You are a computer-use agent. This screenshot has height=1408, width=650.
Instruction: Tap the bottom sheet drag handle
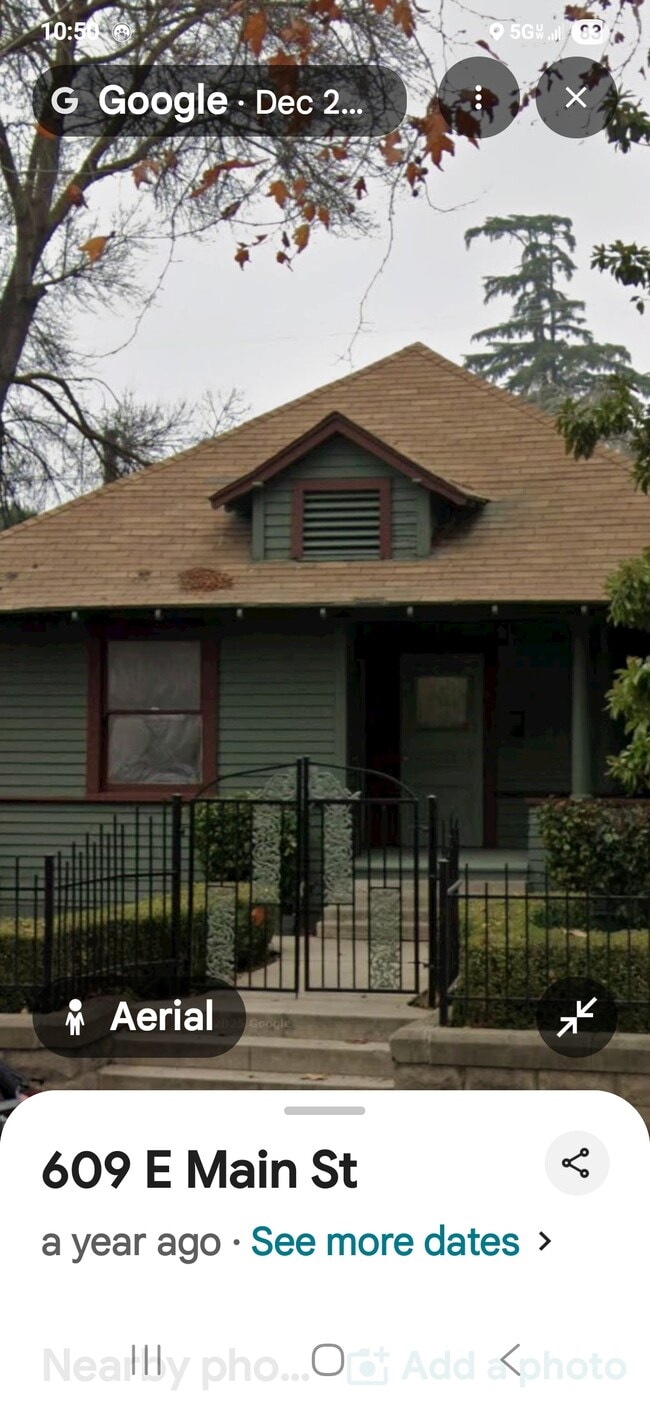[324, 1110]
